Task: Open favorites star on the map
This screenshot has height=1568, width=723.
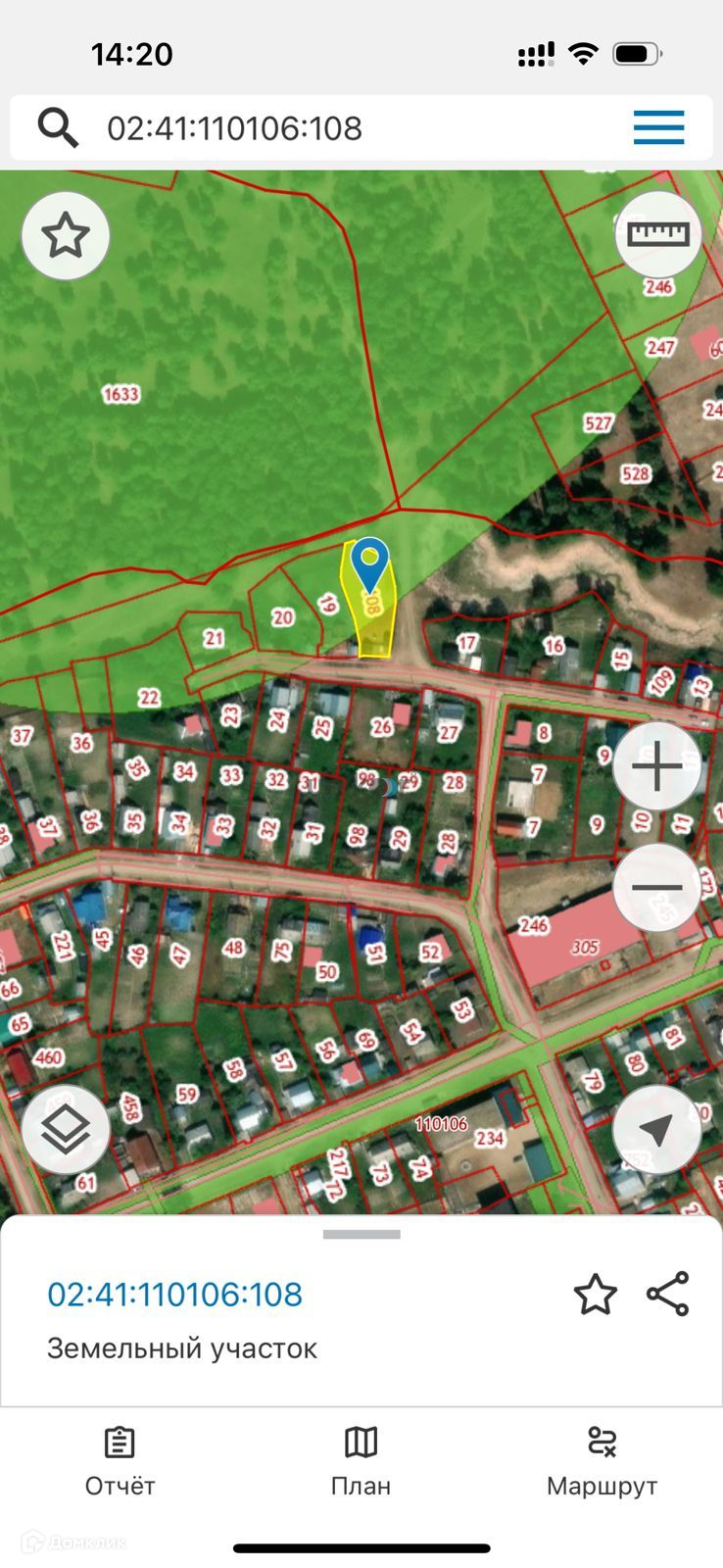Action: pos(66,236)
